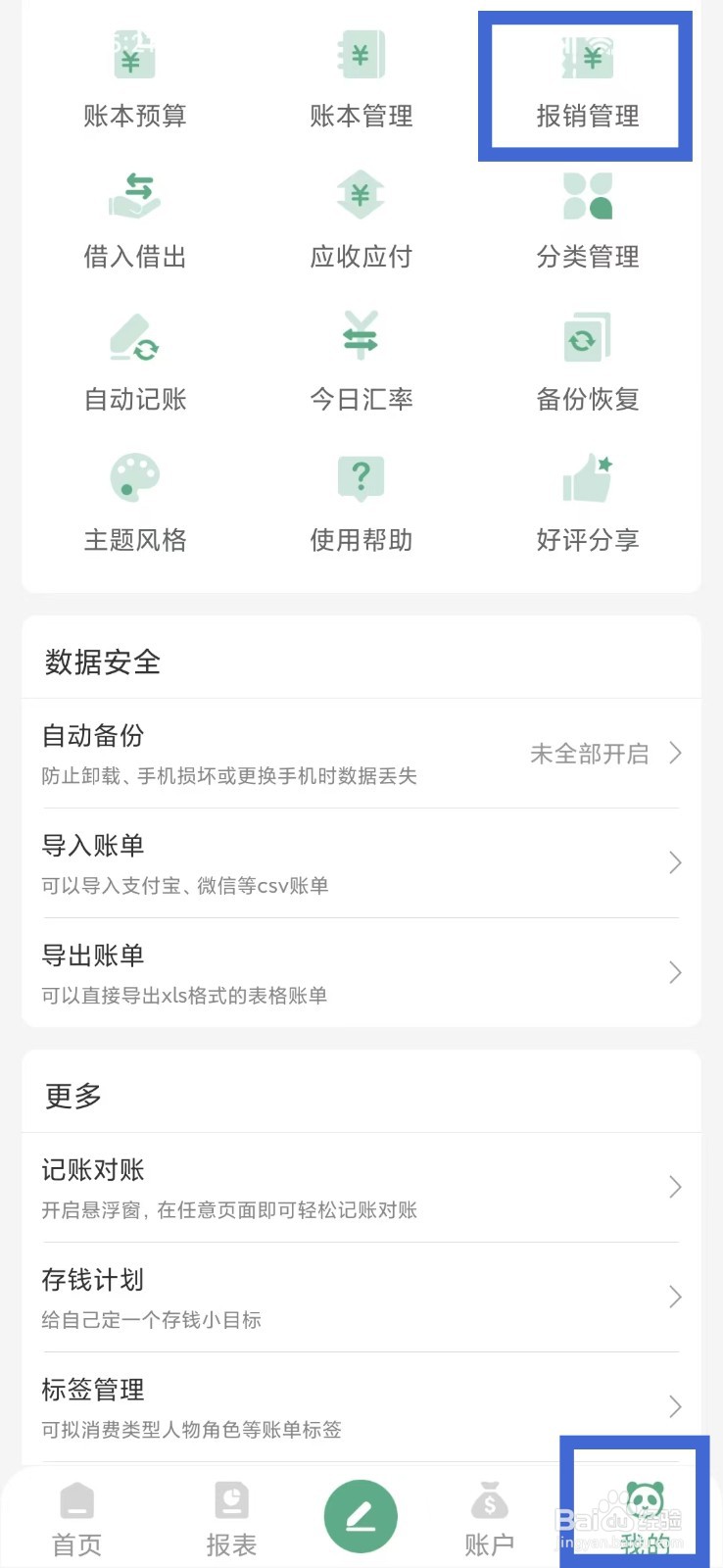Open 导入账单 import bills row
This screenshot has height=1568, width=723.
pyautogui.click(x=361, y=863)
